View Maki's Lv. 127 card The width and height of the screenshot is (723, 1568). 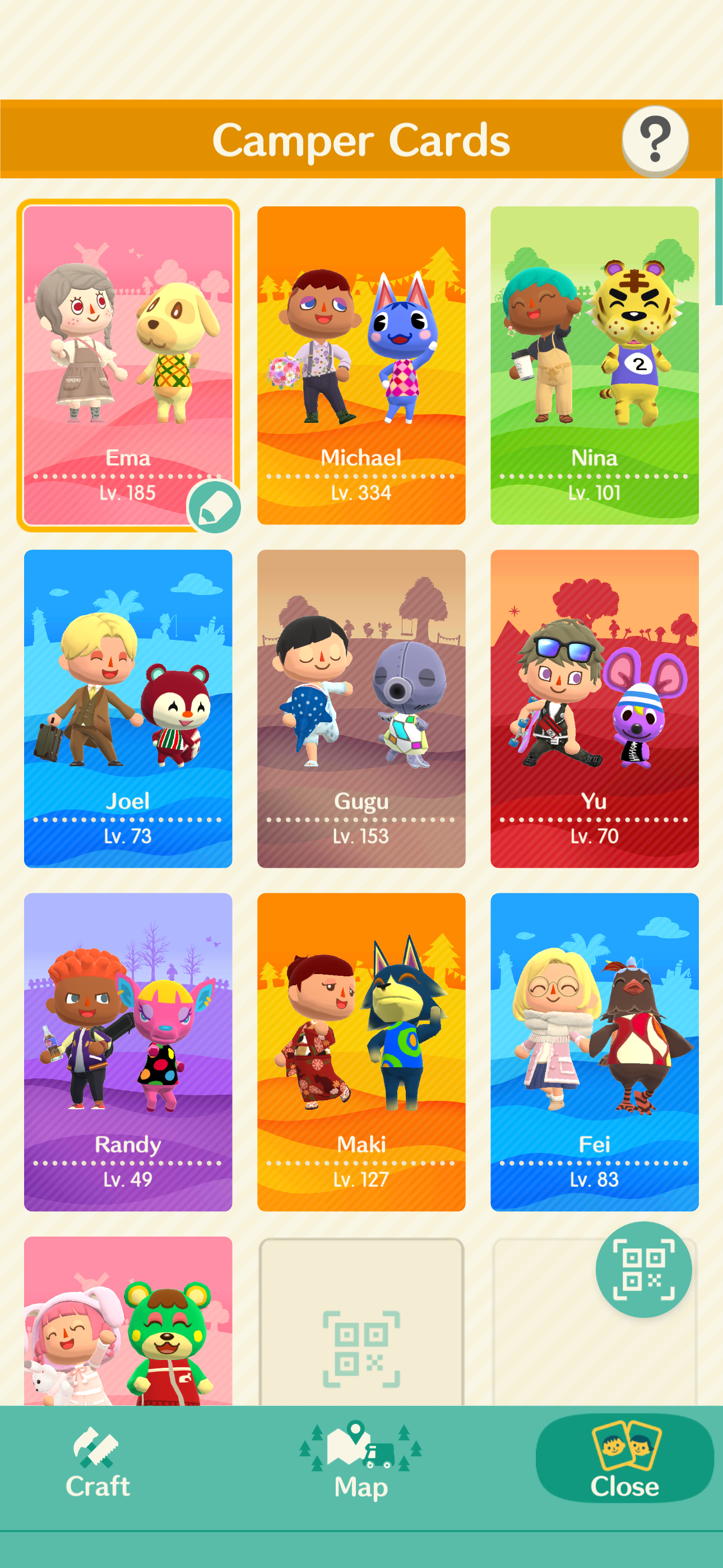[x=361, y=1053]
